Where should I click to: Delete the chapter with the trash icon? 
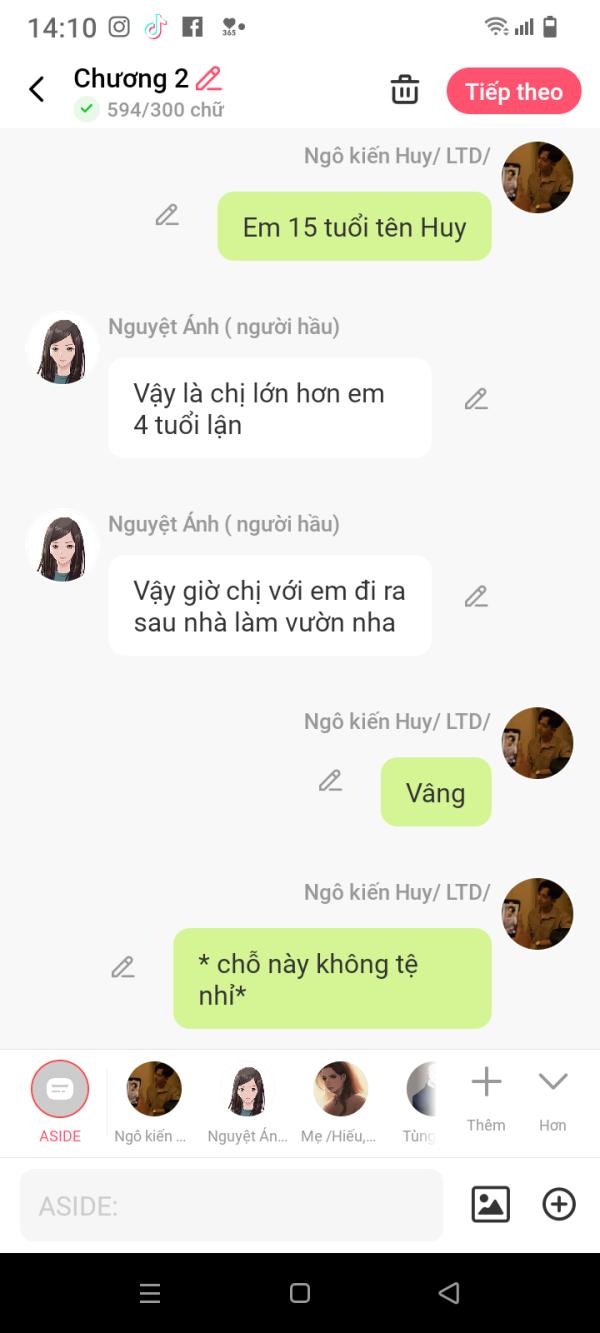(405, 90)
